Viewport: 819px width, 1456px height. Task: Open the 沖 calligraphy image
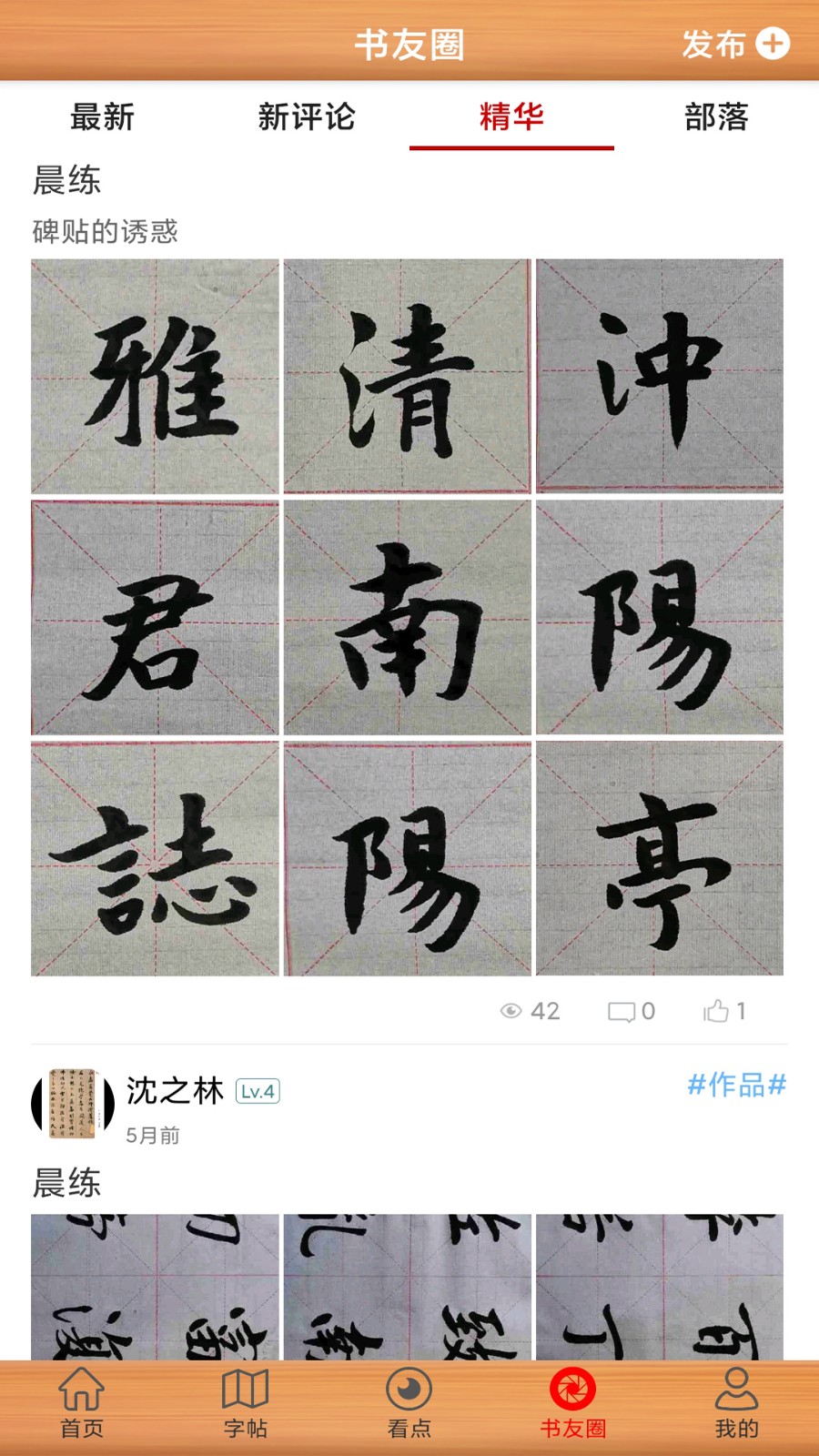[x=659, y=377]
